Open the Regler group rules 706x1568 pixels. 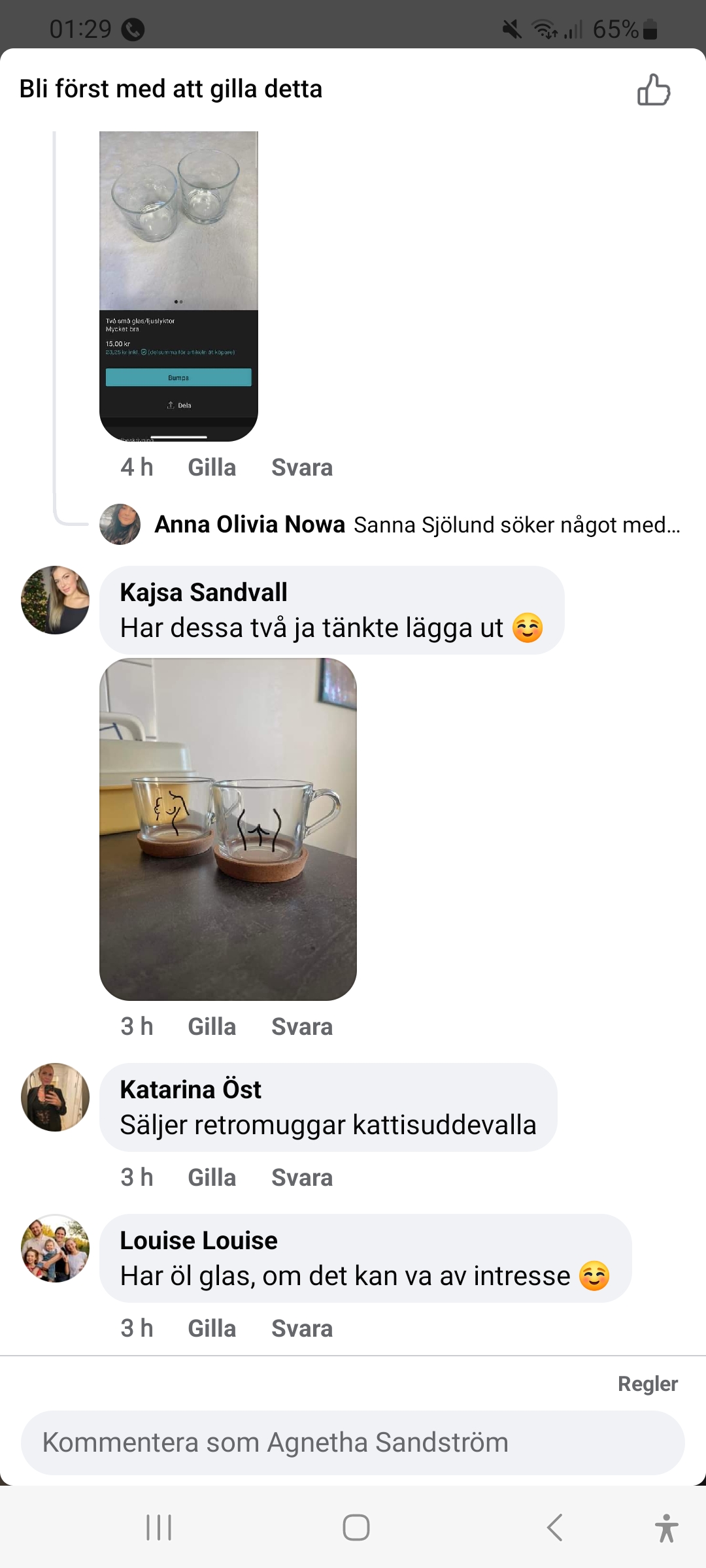(647, 1384)
